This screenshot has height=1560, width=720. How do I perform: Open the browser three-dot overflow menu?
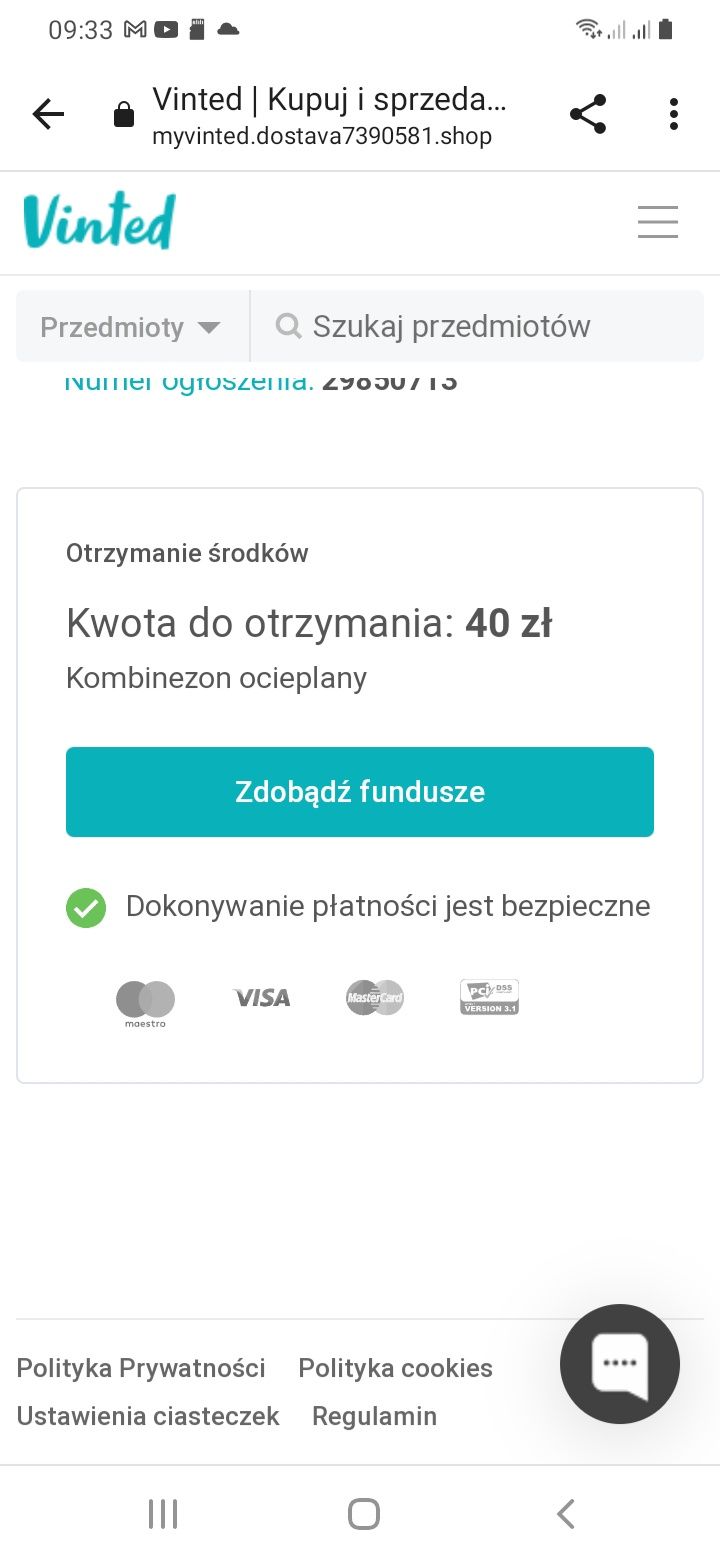(x=674, y=113)
